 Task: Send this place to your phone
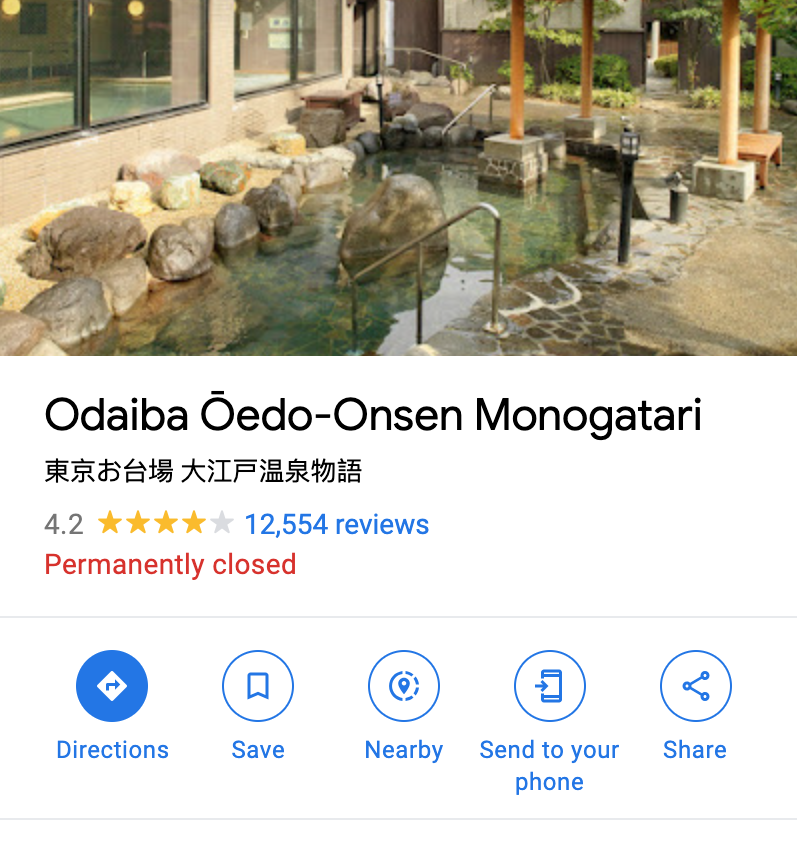click(549, 686)
